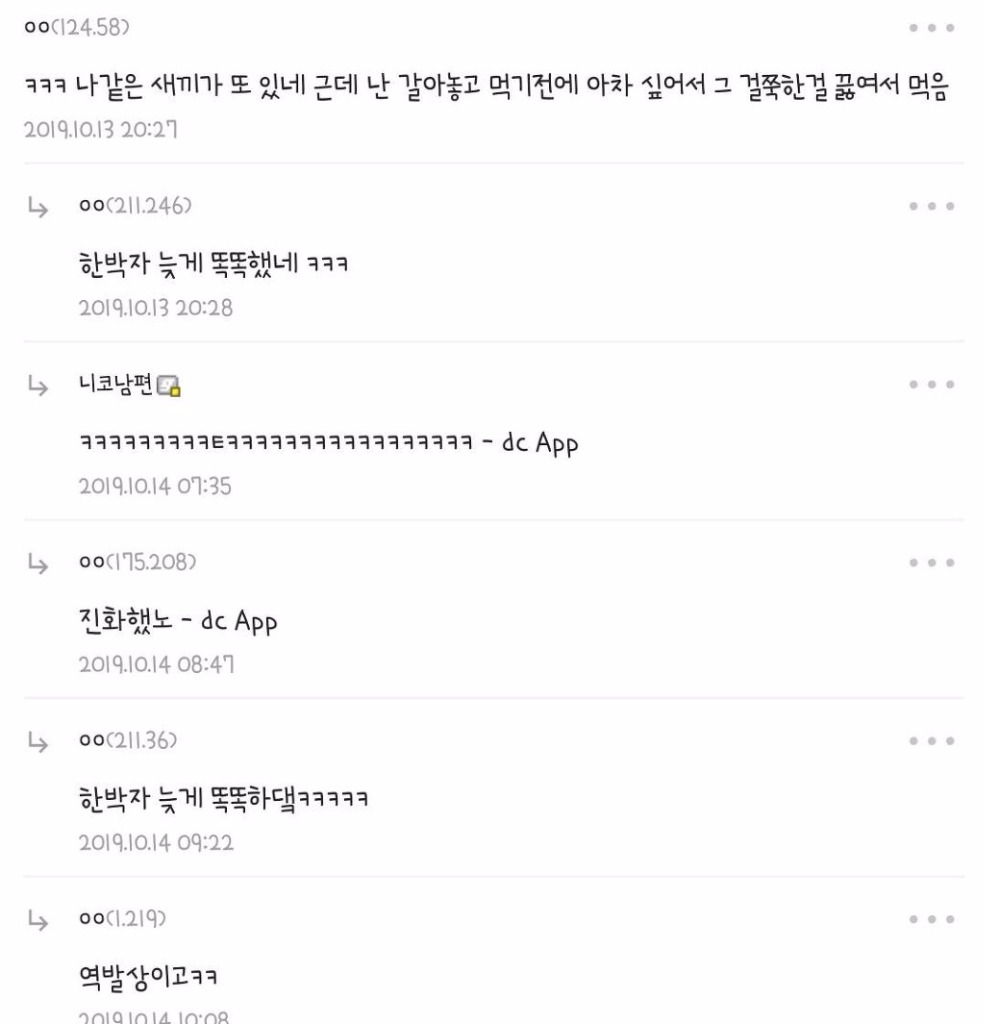Tap the overflow dots on ㅇㅇ(175.208) reply
The height and width of the screenshot is (1024, 984).
931,563
